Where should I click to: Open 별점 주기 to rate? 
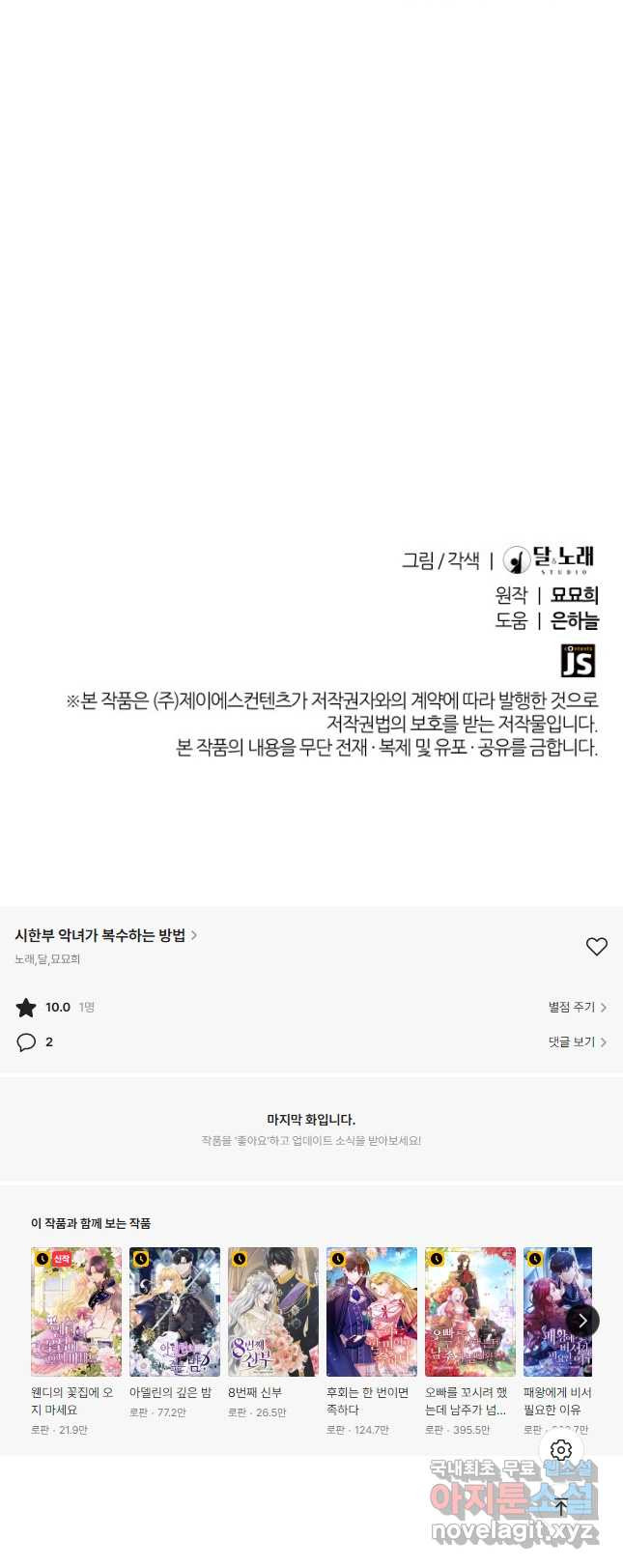pyautogui.click(x=577, y=1007)
